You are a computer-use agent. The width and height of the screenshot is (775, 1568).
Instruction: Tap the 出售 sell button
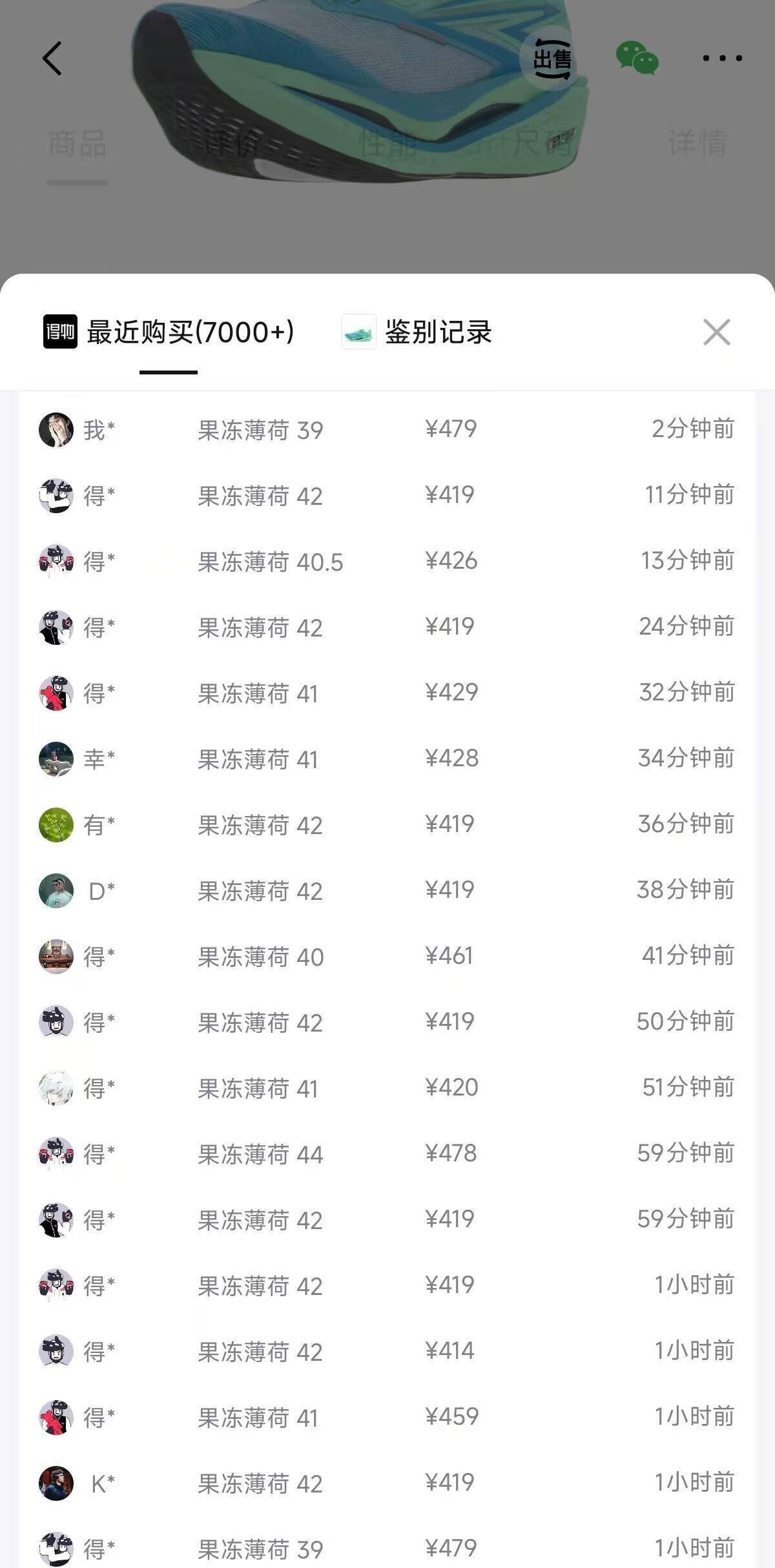click(x=552, y=59)
